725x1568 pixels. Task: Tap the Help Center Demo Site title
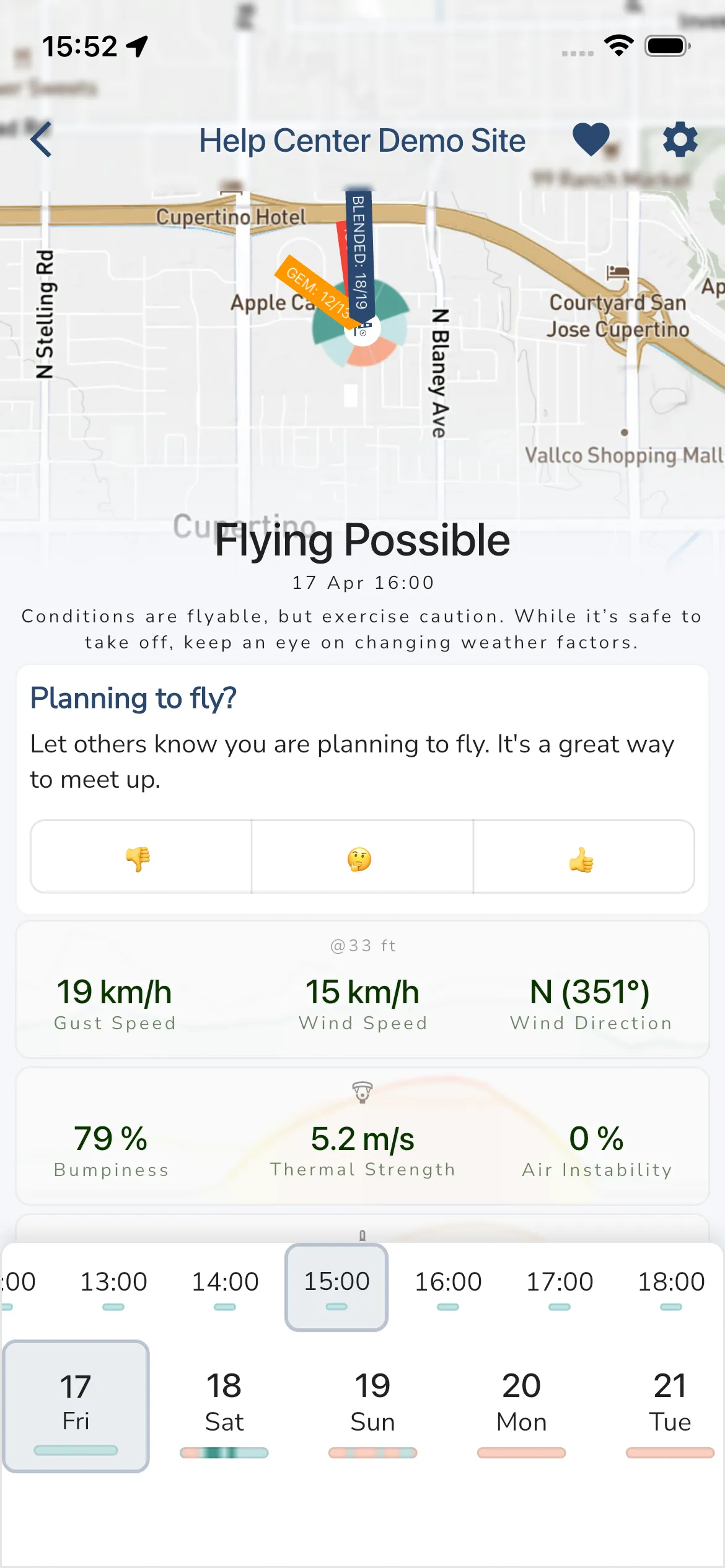tap(361, 139)
